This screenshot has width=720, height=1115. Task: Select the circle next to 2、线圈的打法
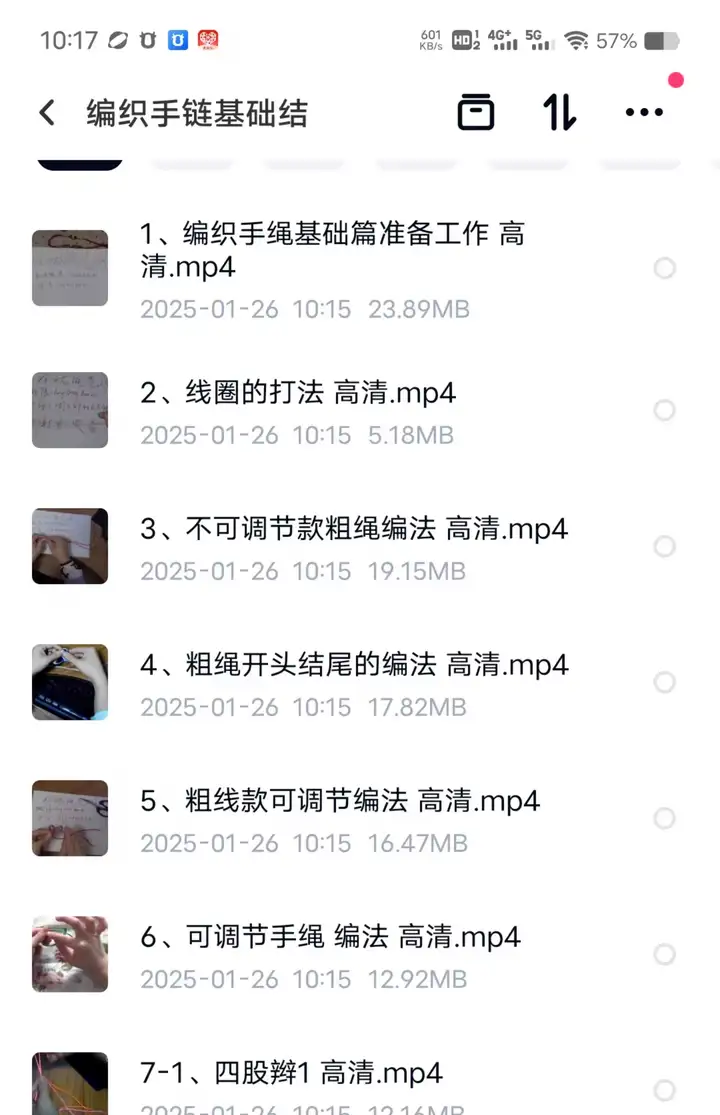tap(665, 410)
